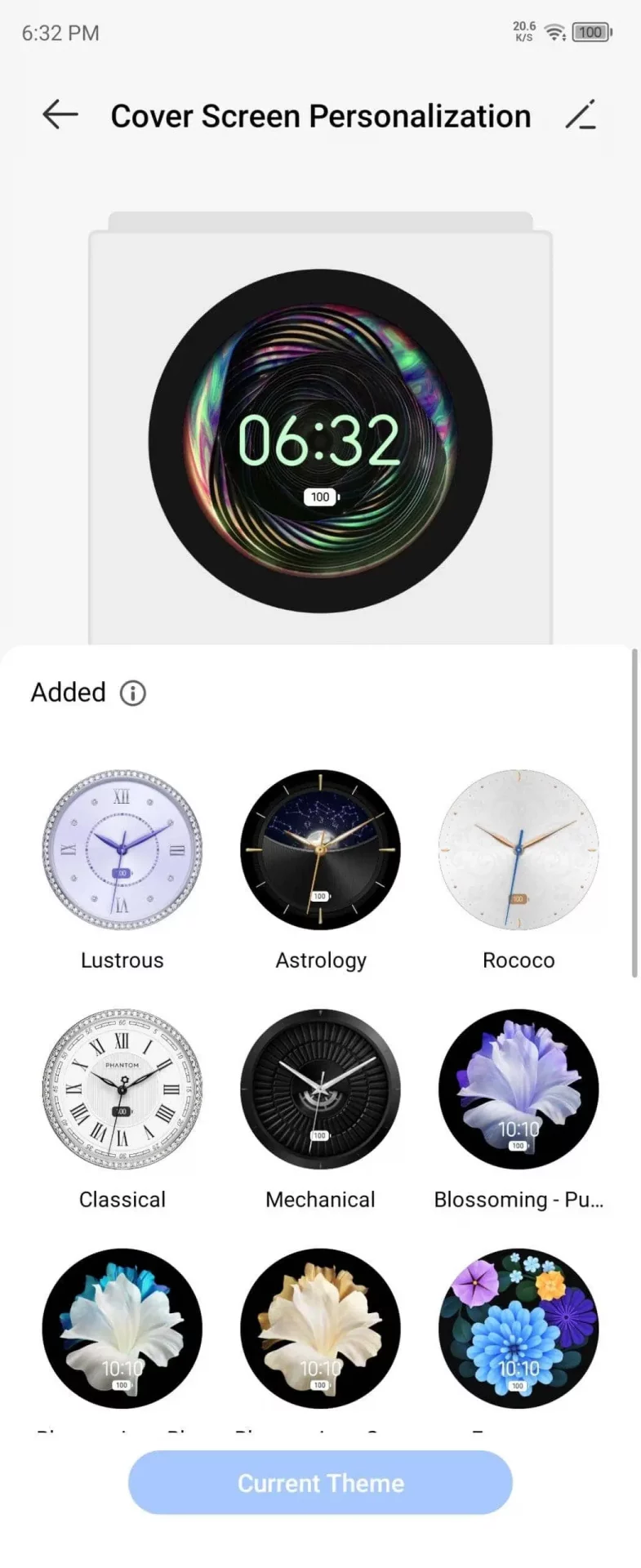641x1568 pixels.
Task: Choose the Astrology watch face
Action: pyautogui.click(x=320, y=850)
